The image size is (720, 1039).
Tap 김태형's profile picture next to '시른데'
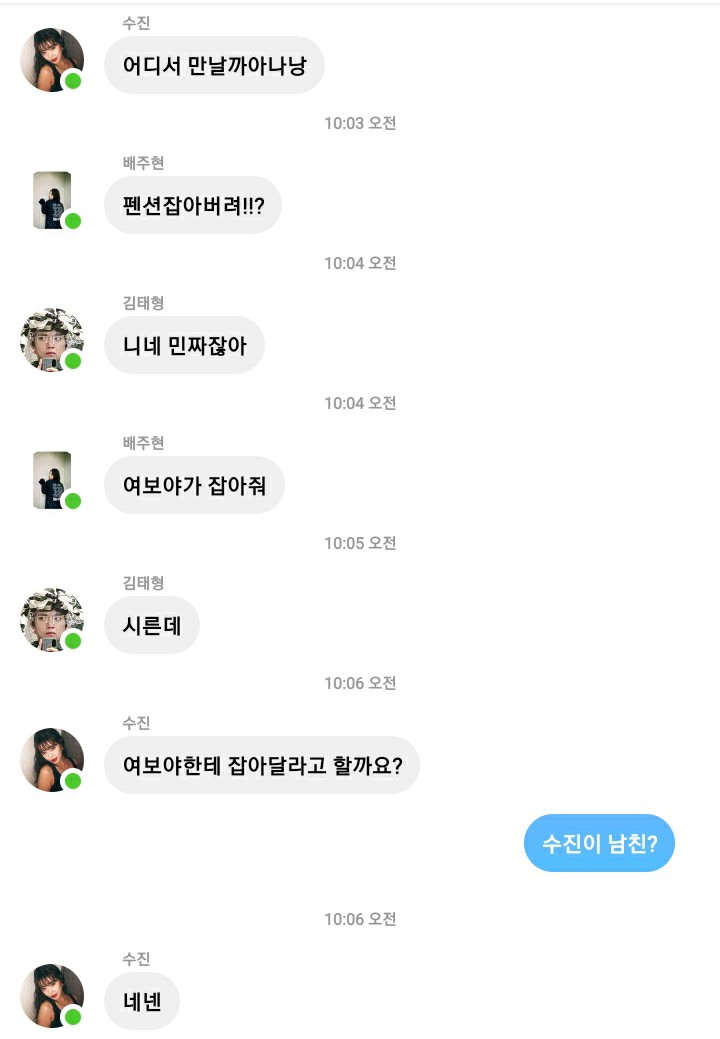click(52, 620)
